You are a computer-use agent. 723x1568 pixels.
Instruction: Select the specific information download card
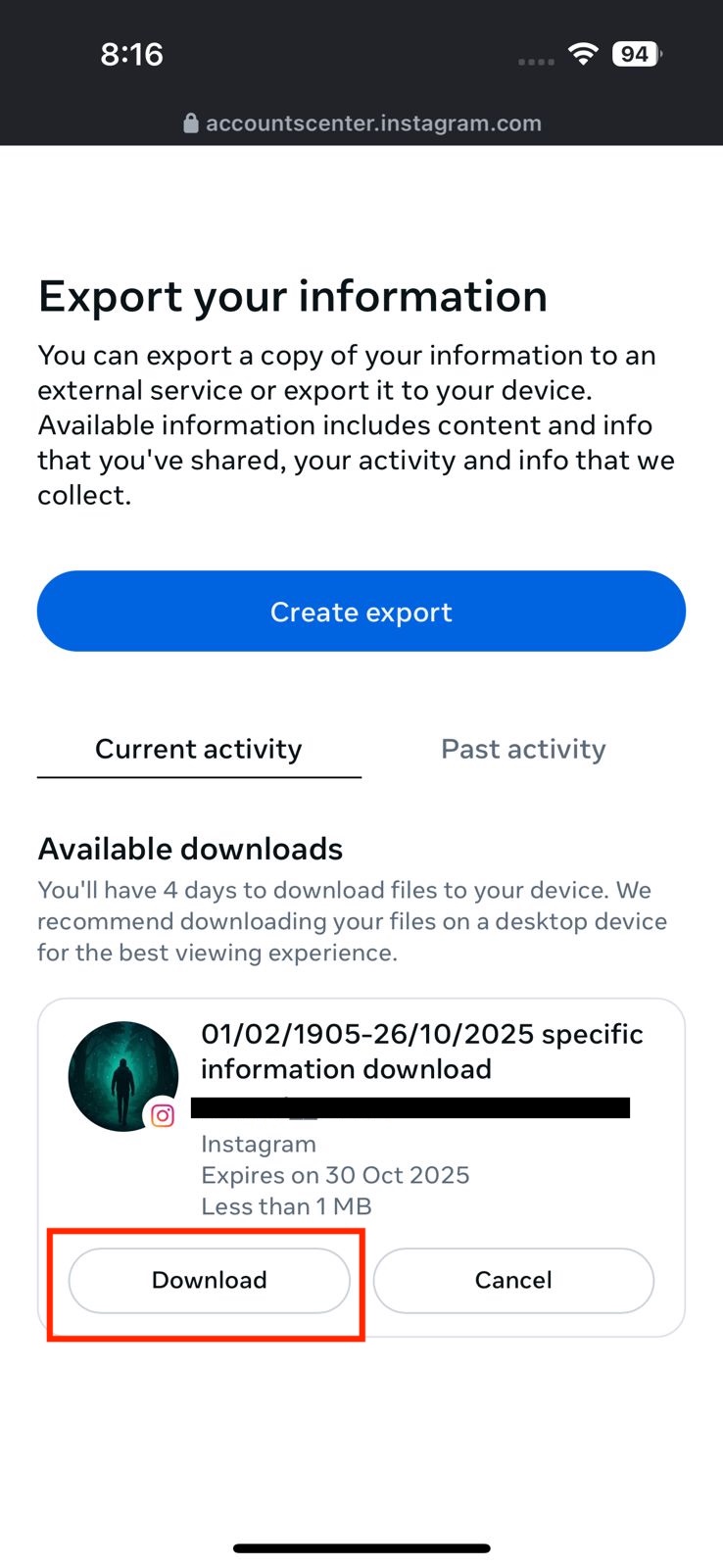421,1051
